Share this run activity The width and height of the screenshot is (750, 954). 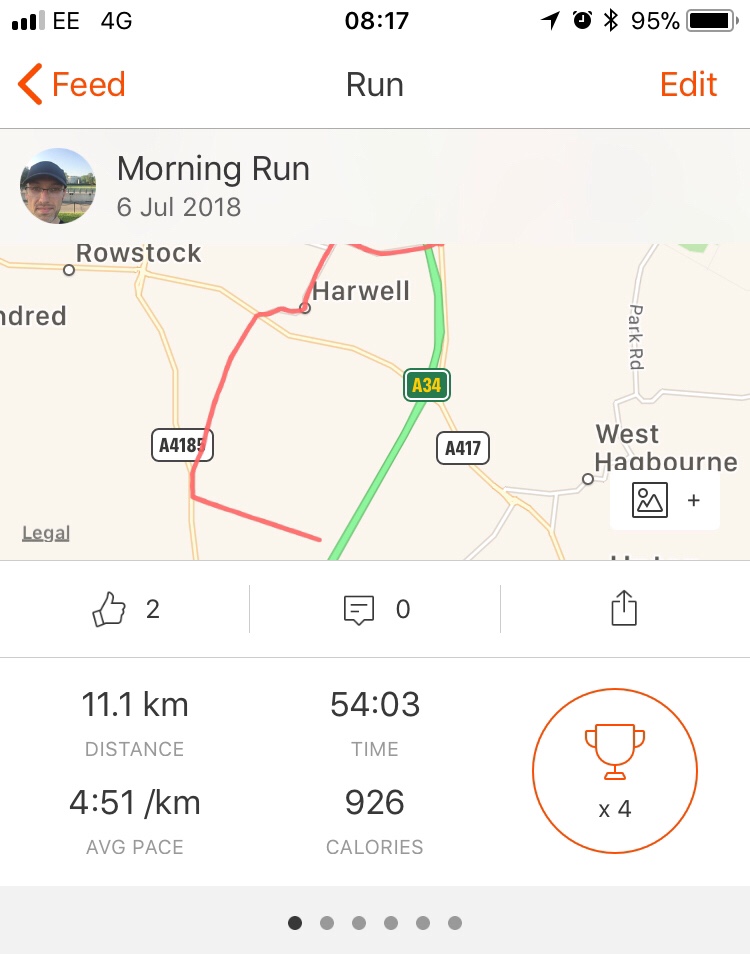624,608
